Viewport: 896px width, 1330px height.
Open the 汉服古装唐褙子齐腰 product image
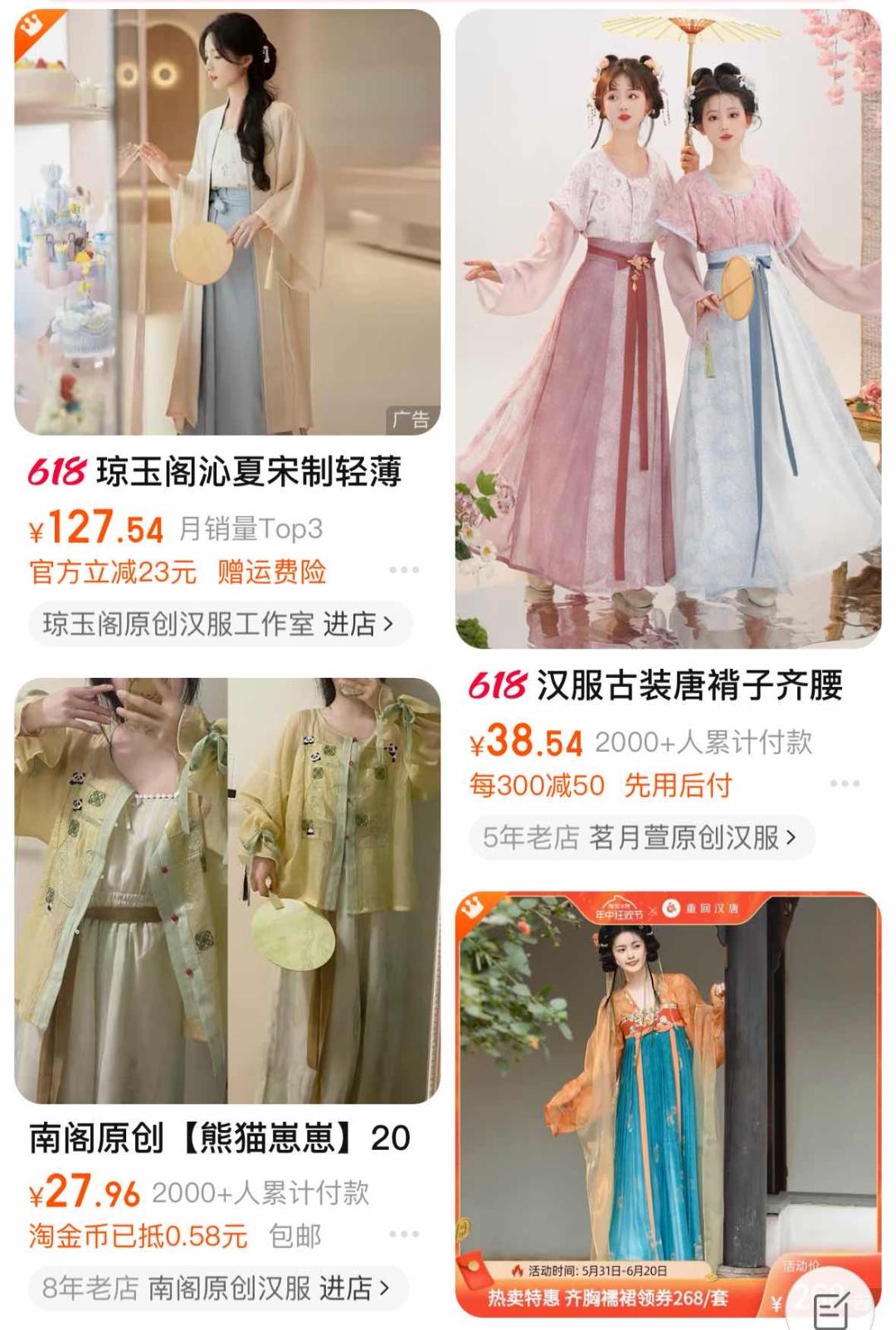[x=668, y=329]
